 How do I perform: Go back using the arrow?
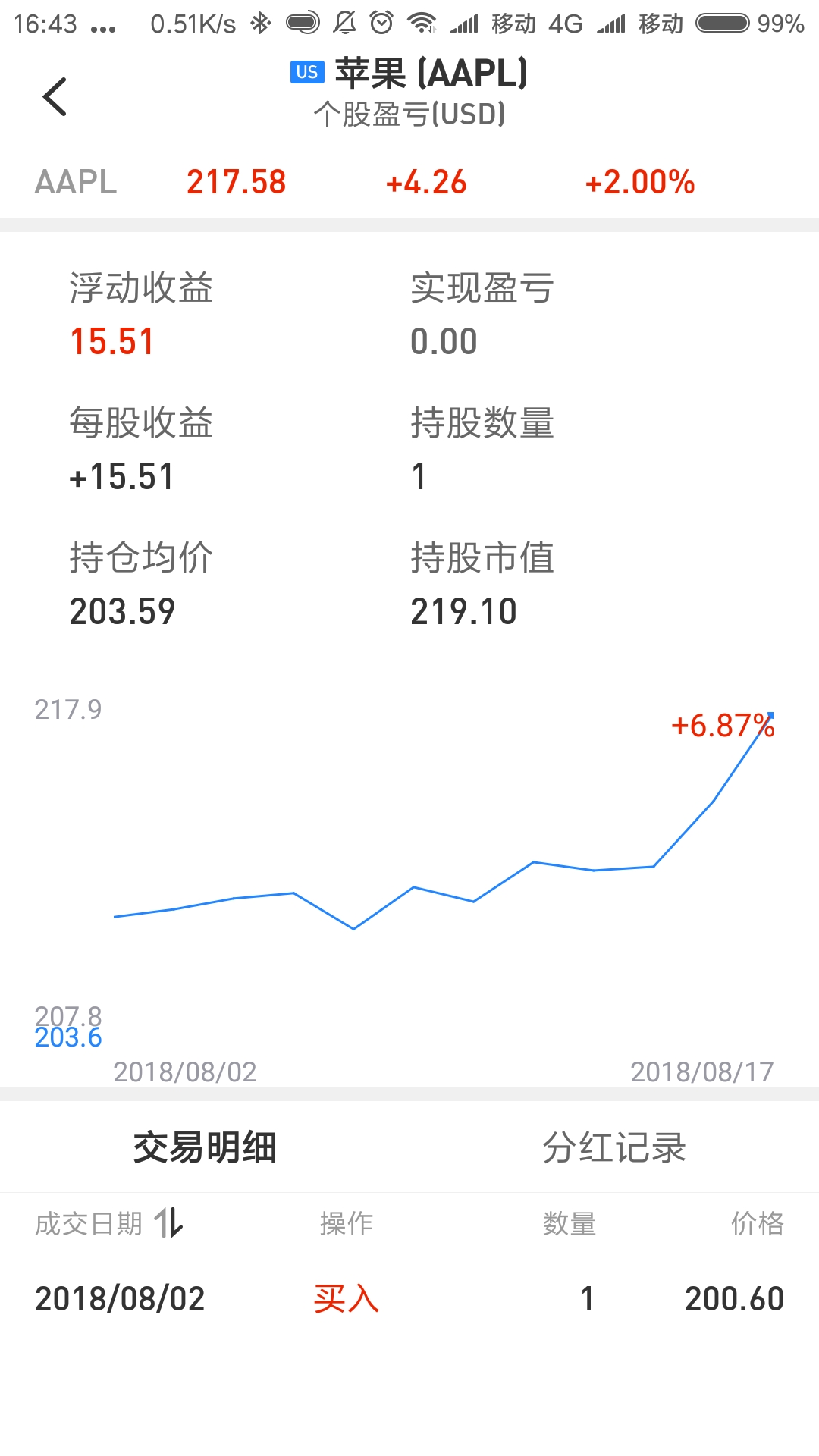[55, 96]
